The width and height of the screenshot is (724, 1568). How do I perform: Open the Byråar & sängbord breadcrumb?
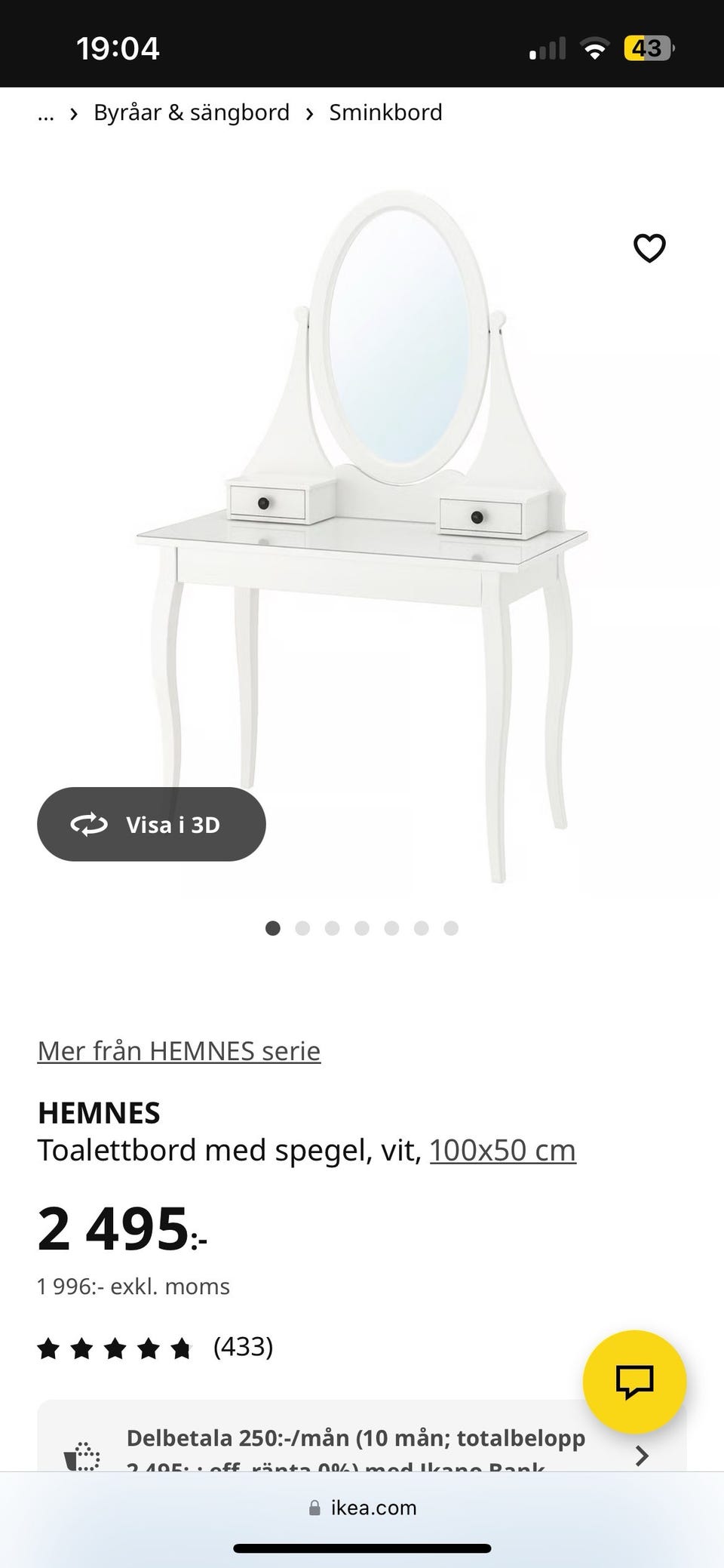coord(192,113)
